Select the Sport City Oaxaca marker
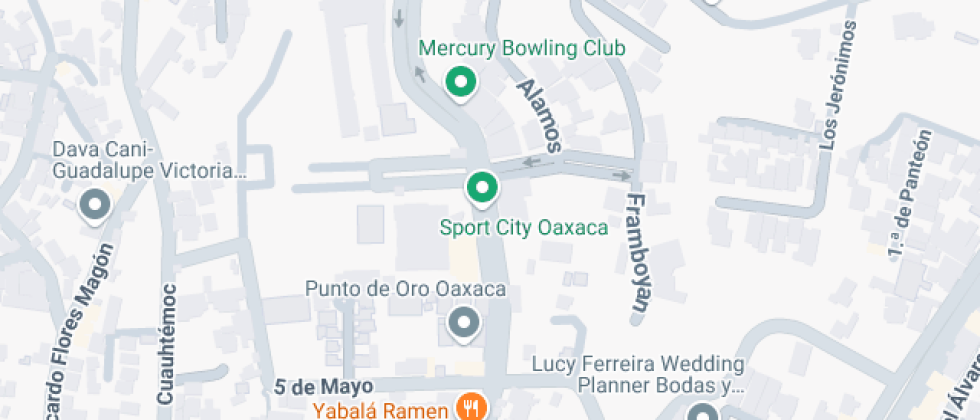The width and height of the screenshot is (980, 420). point(482,187)
